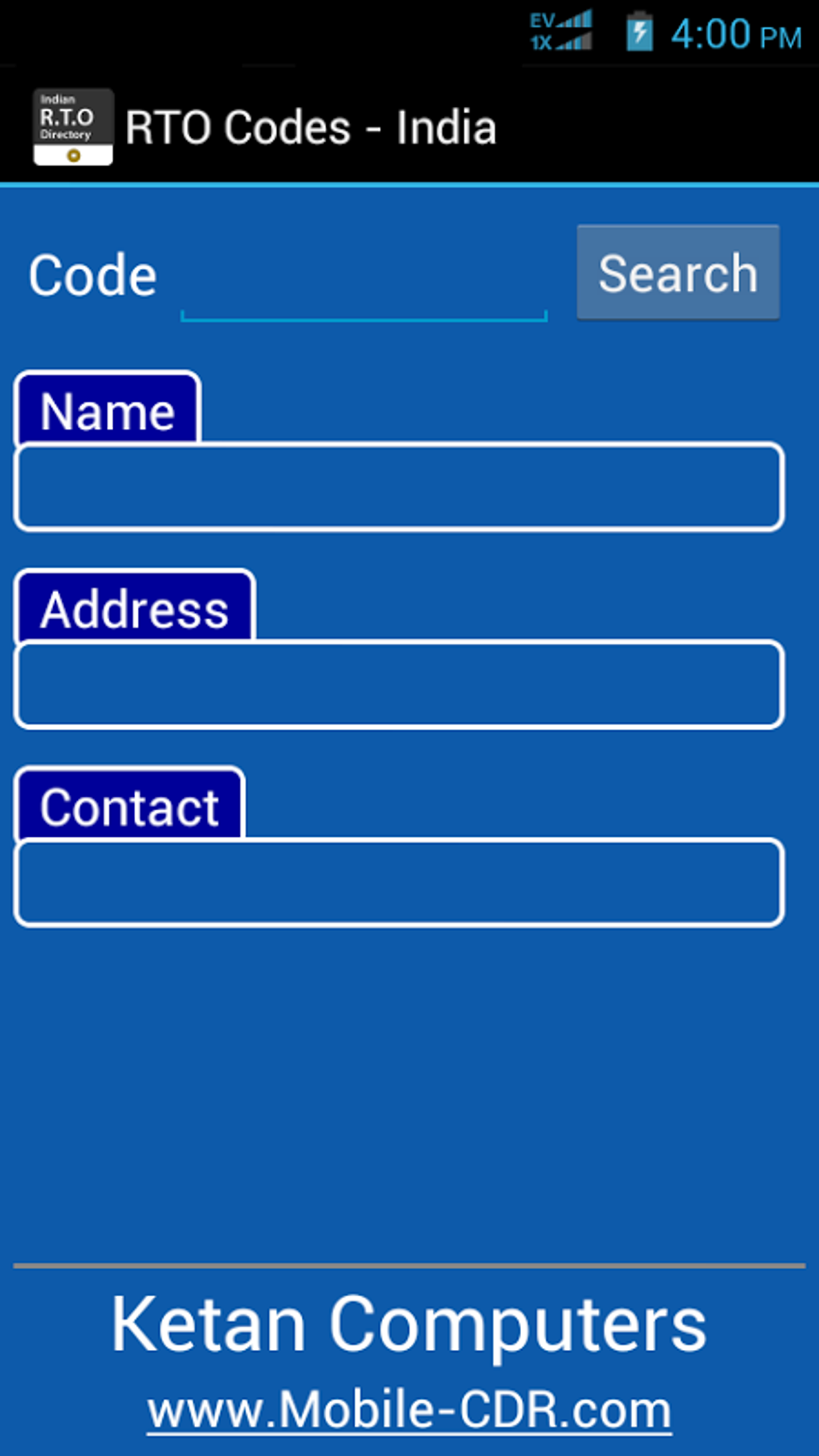Select the Contact label badge
The width and height of the screenshot is (819, 1456).
coord(130,805)
